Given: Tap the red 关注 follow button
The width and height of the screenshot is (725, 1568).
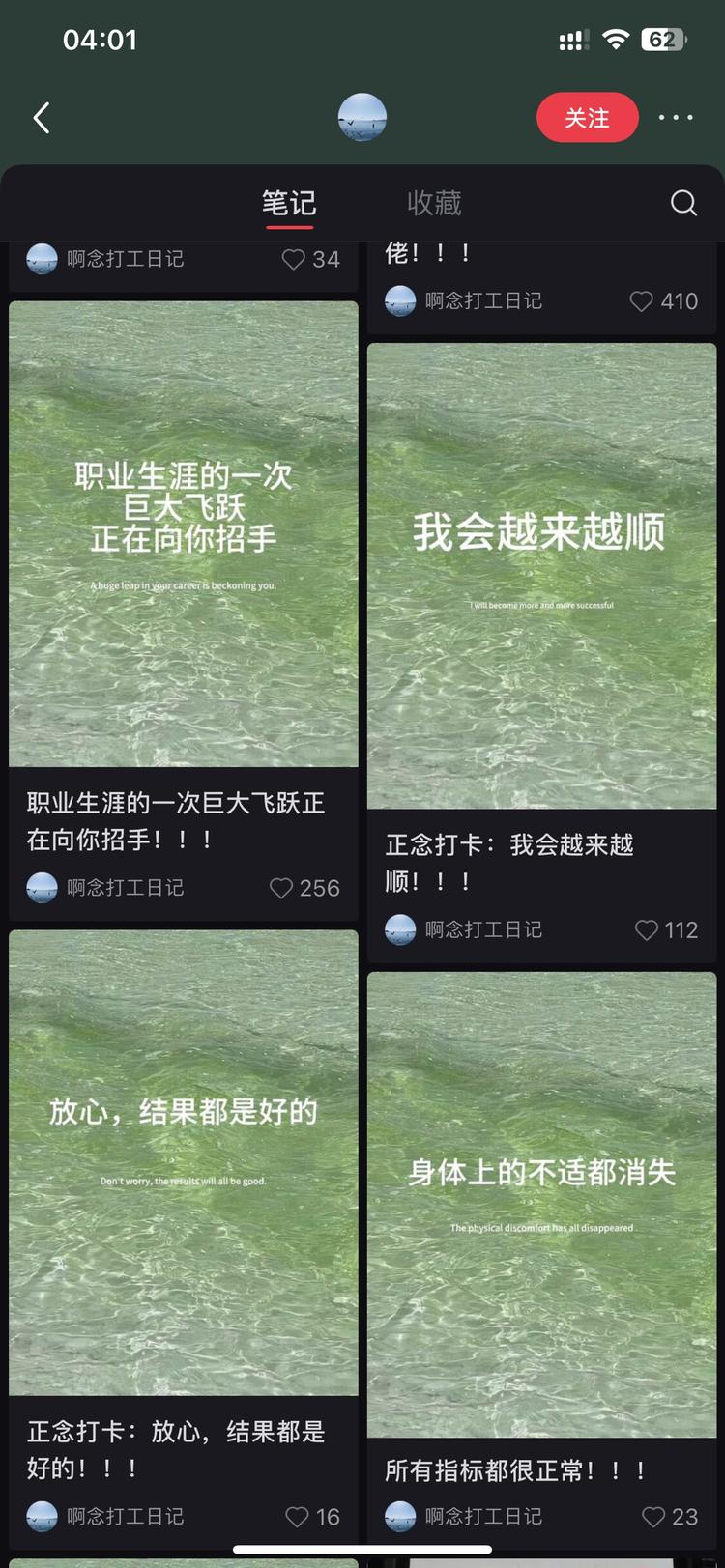Looking at the screenshot, I should 588,117.
